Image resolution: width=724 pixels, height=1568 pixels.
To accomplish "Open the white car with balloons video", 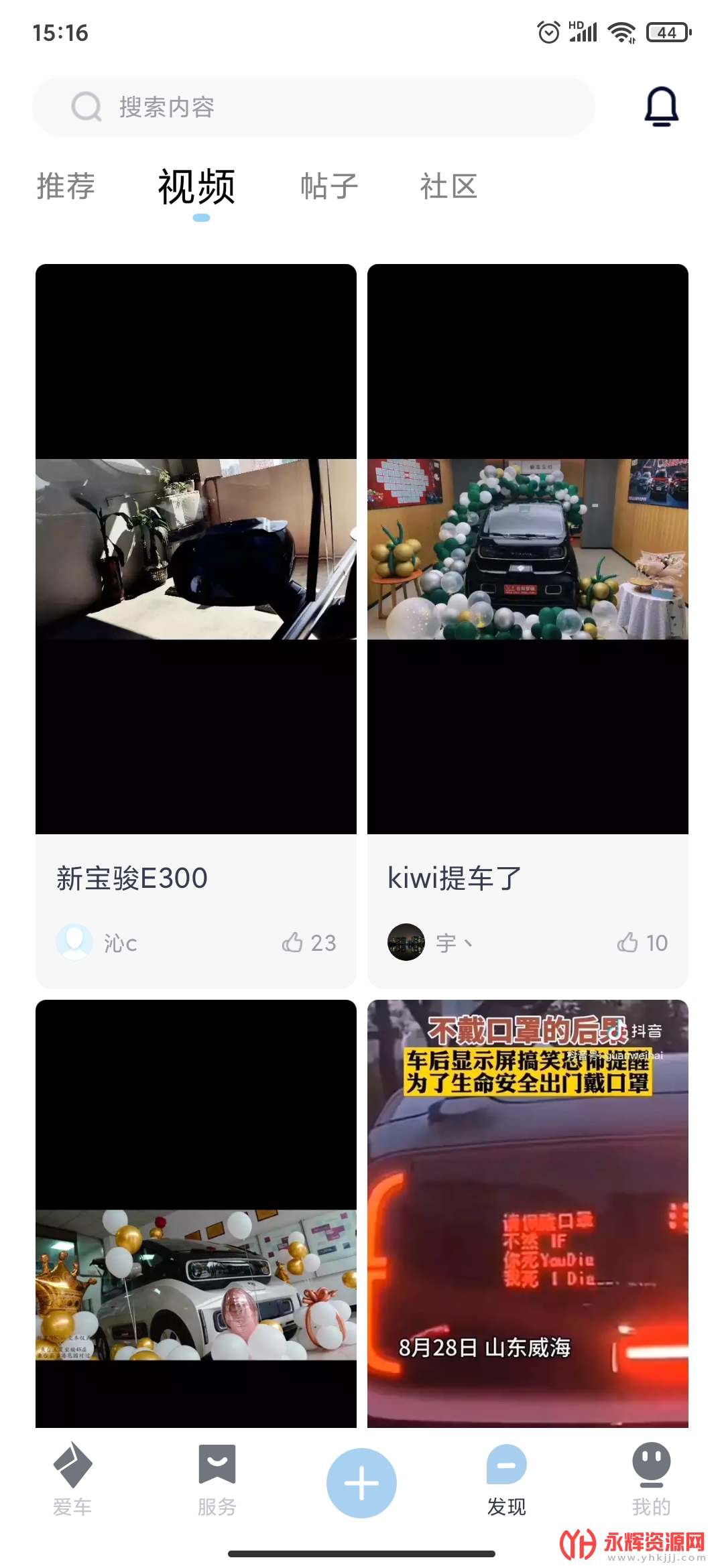I will [196, 1214].
